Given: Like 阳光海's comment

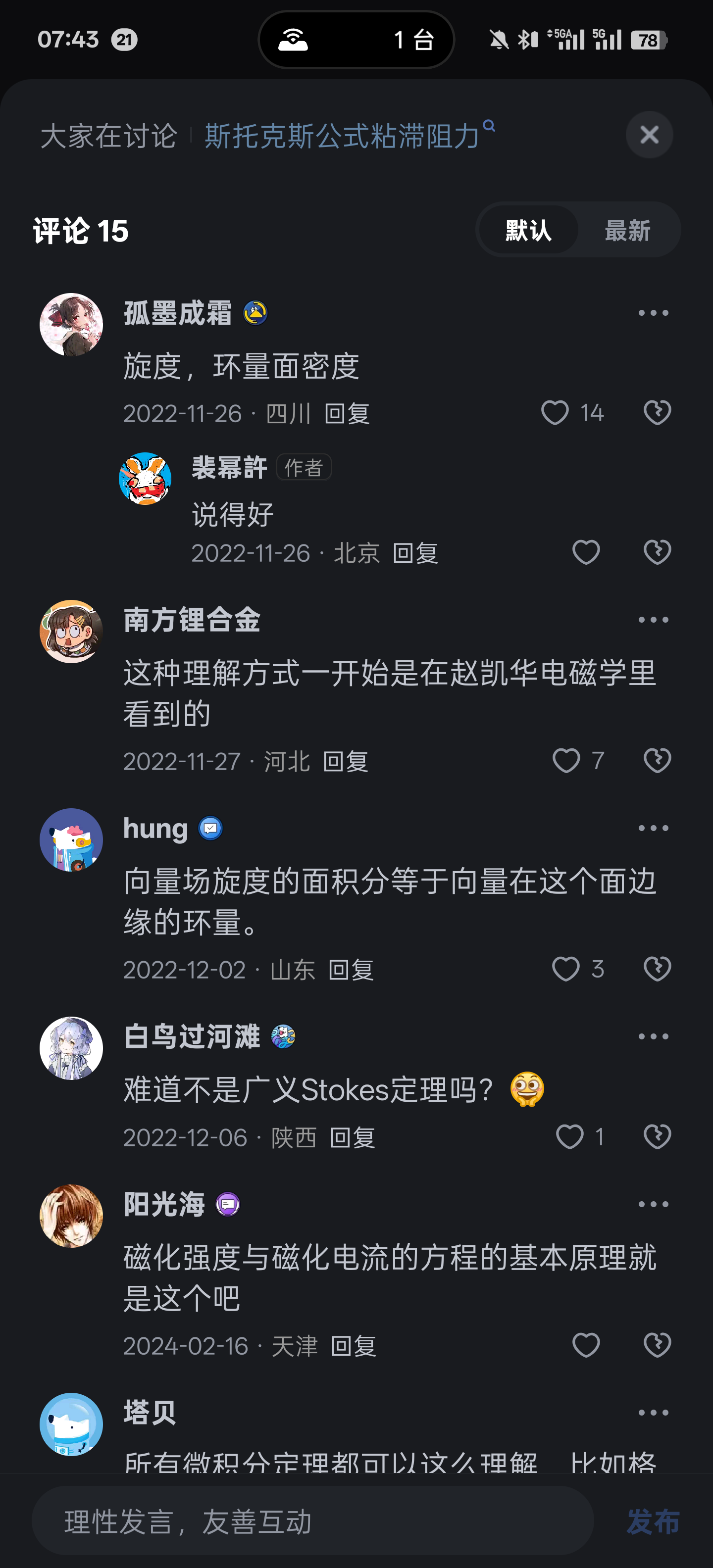Looking at the screenshot, I should click(x=586, y=1345).
